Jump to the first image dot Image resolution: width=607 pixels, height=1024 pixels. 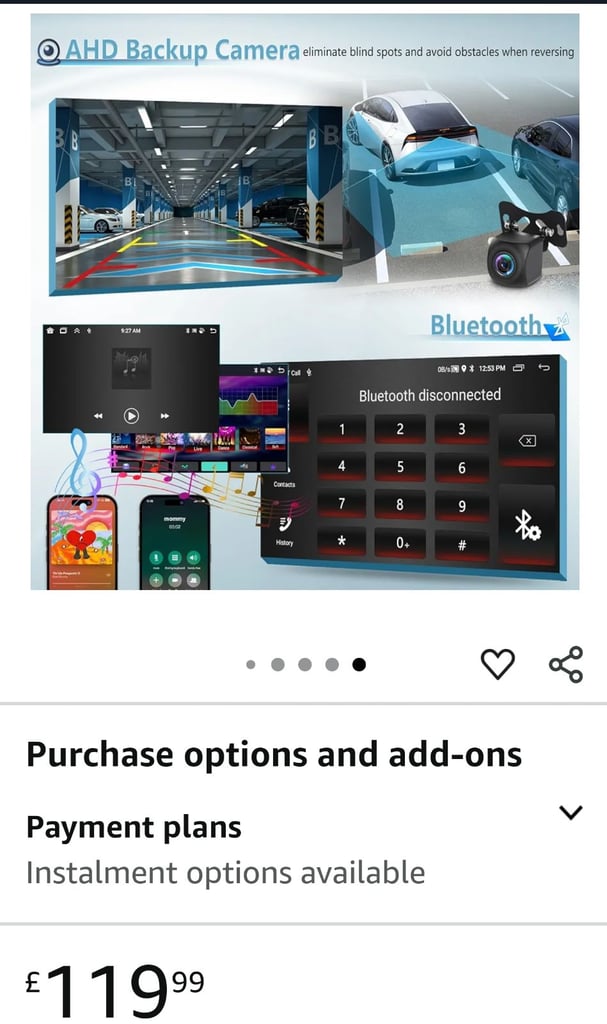(x=251, y=665)
